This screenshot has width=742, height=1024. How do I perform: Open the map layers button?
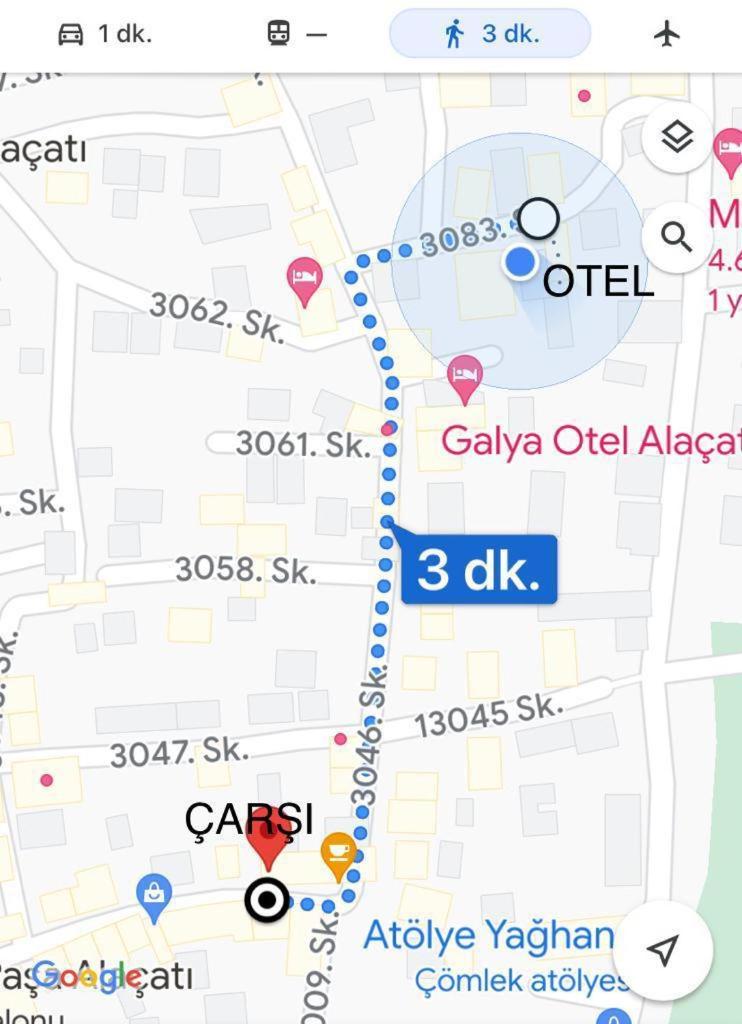click(x=677, y=138)
